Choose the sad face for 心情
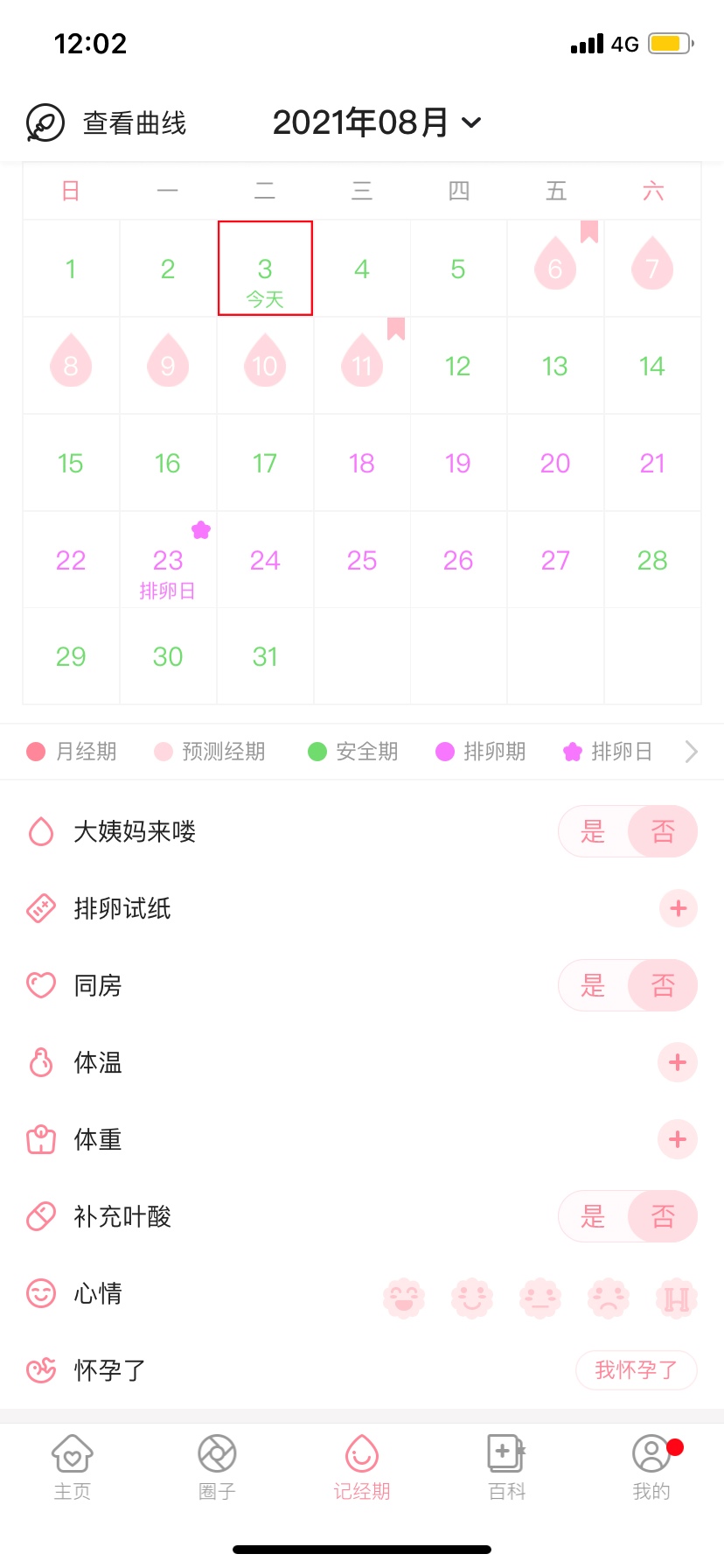 (609, 1298)
